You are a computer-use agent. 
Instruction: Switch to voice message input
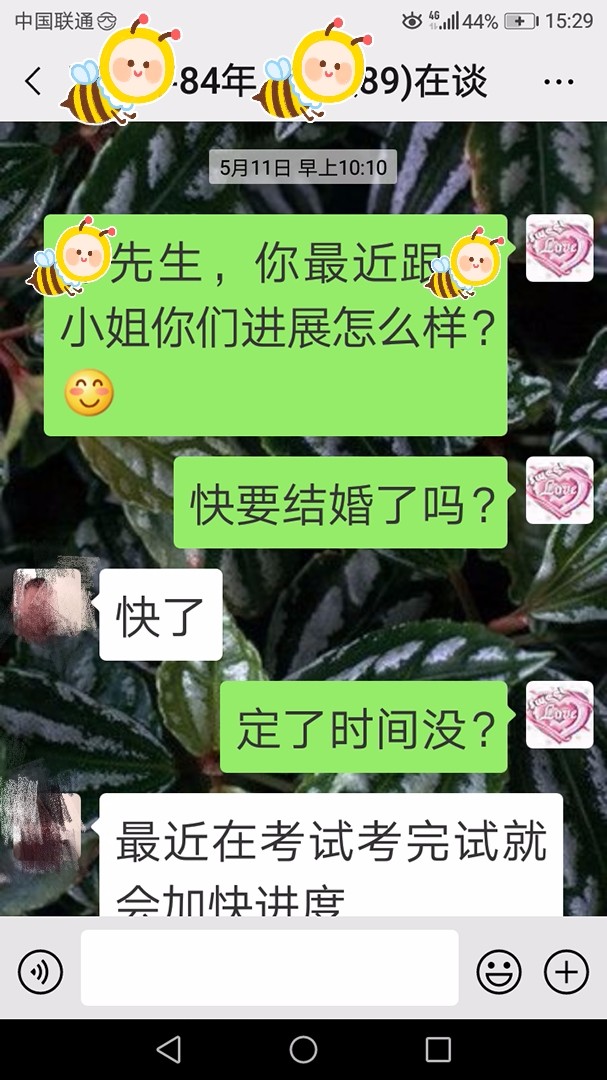pyautogui.click(x=40, y=971)
